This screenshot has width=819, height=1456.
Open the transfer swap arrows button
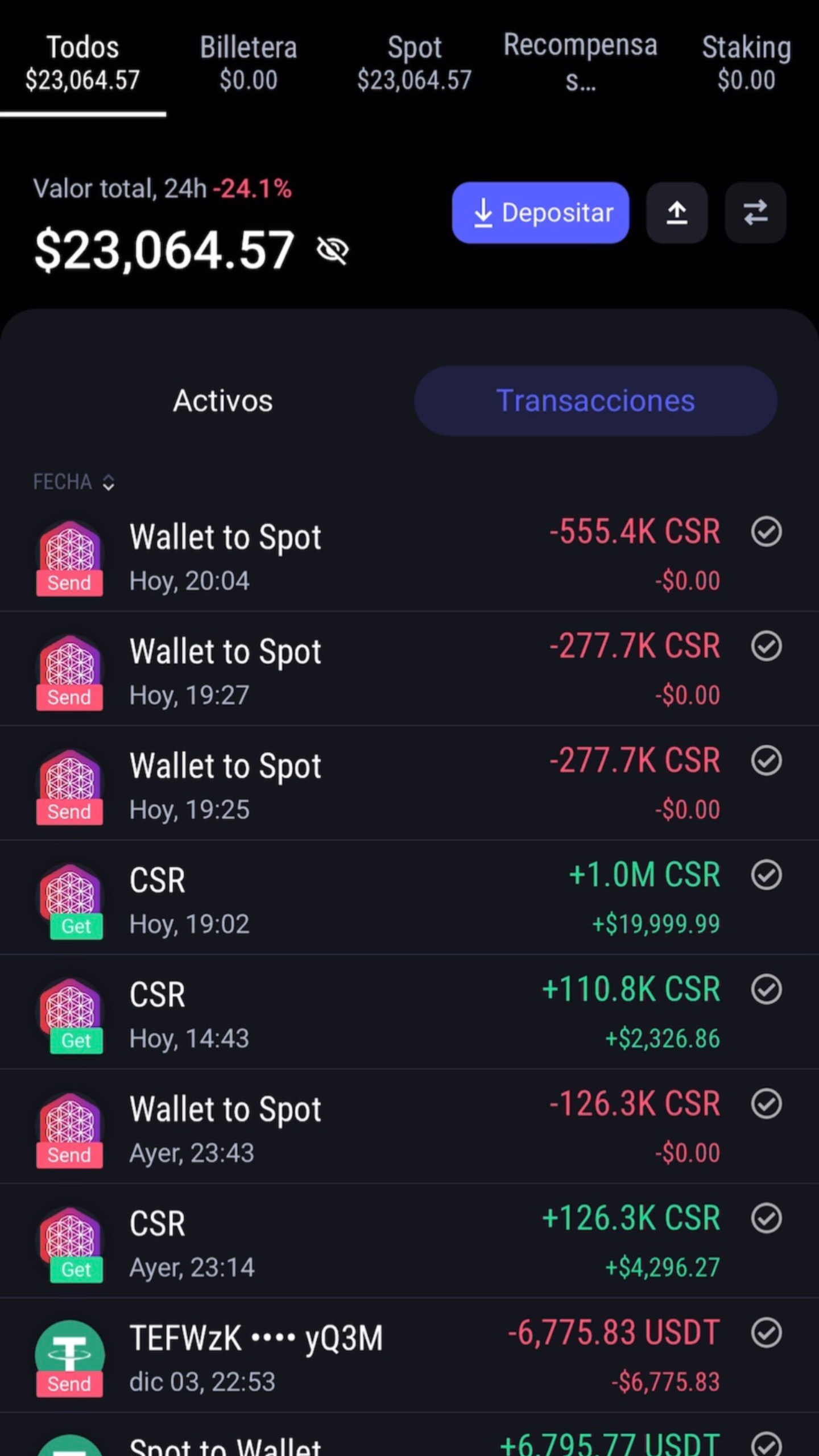[755, 213]
